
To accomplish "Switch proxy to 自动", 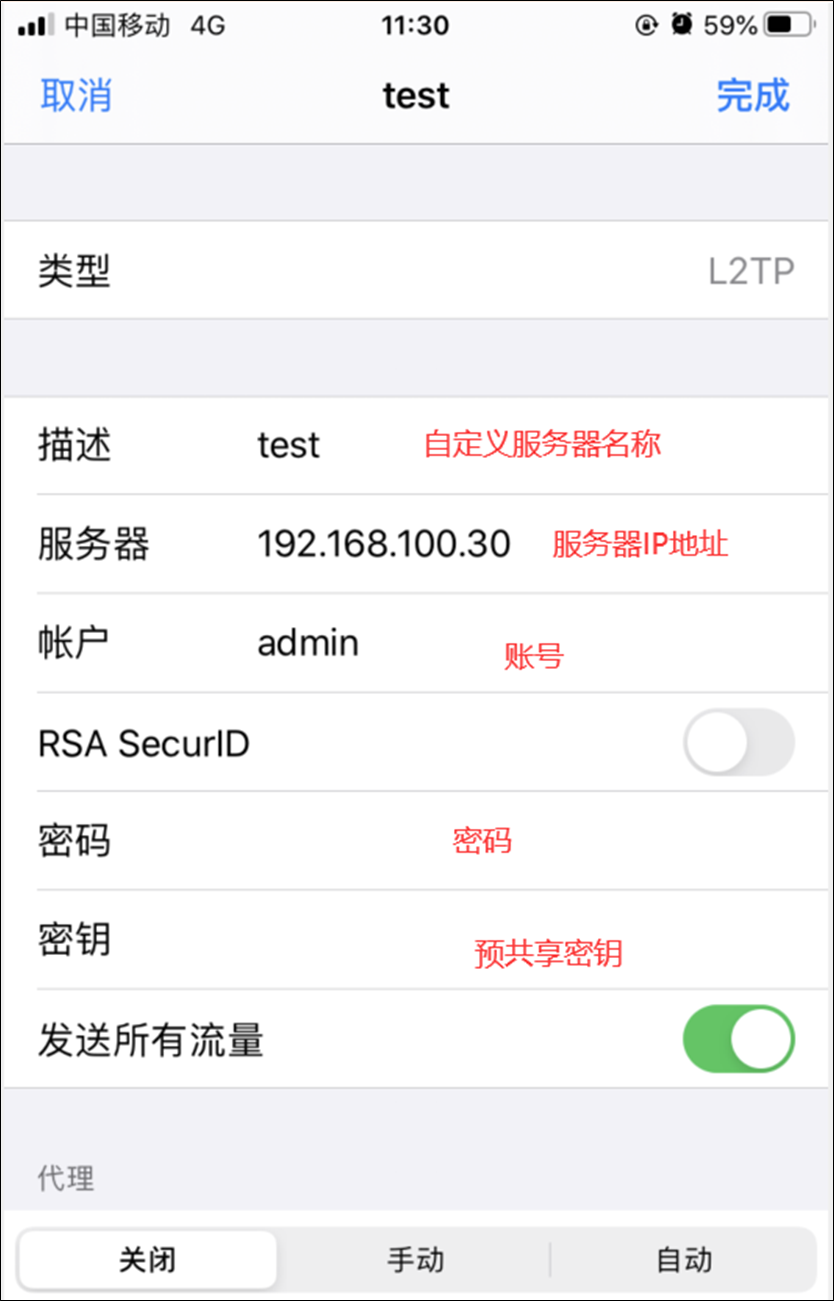I will 684,1259.
